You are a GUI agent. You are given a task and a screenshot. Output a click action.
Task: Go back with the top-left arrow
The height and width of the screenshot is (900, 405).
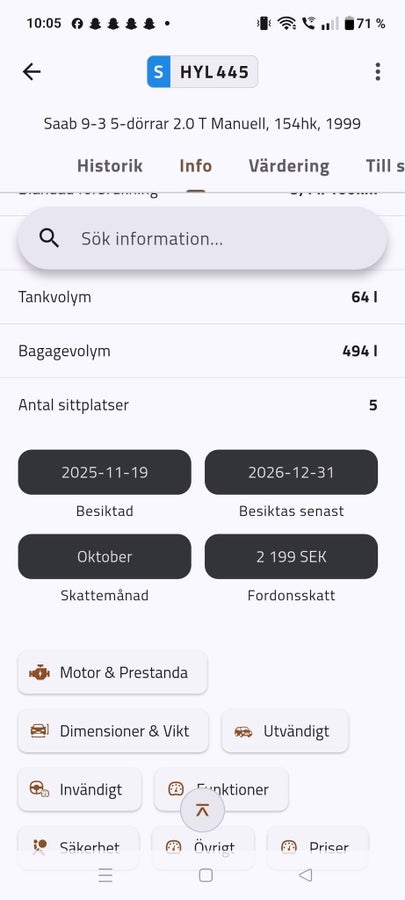click(32, 72)
